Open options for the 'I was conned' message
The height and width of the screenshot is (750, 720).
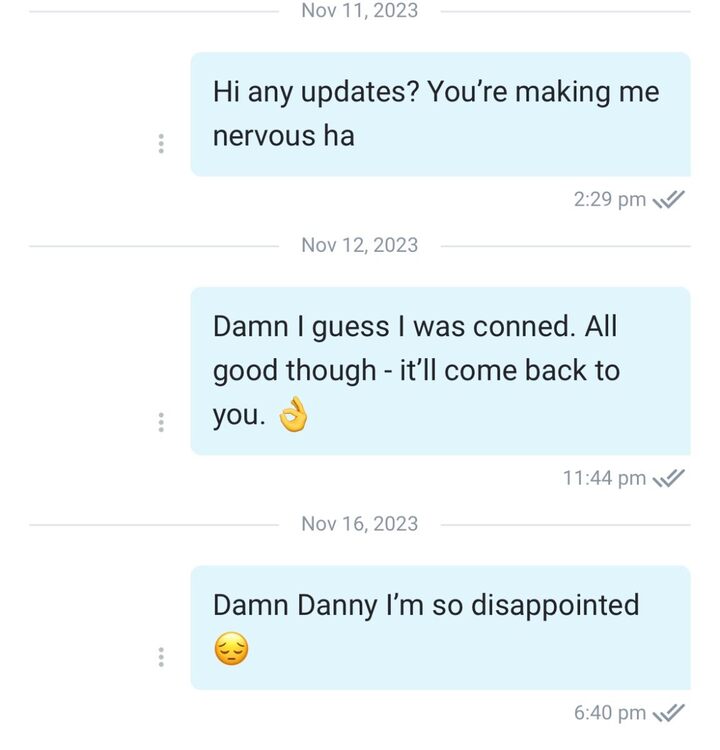click(x=161, y=422)
